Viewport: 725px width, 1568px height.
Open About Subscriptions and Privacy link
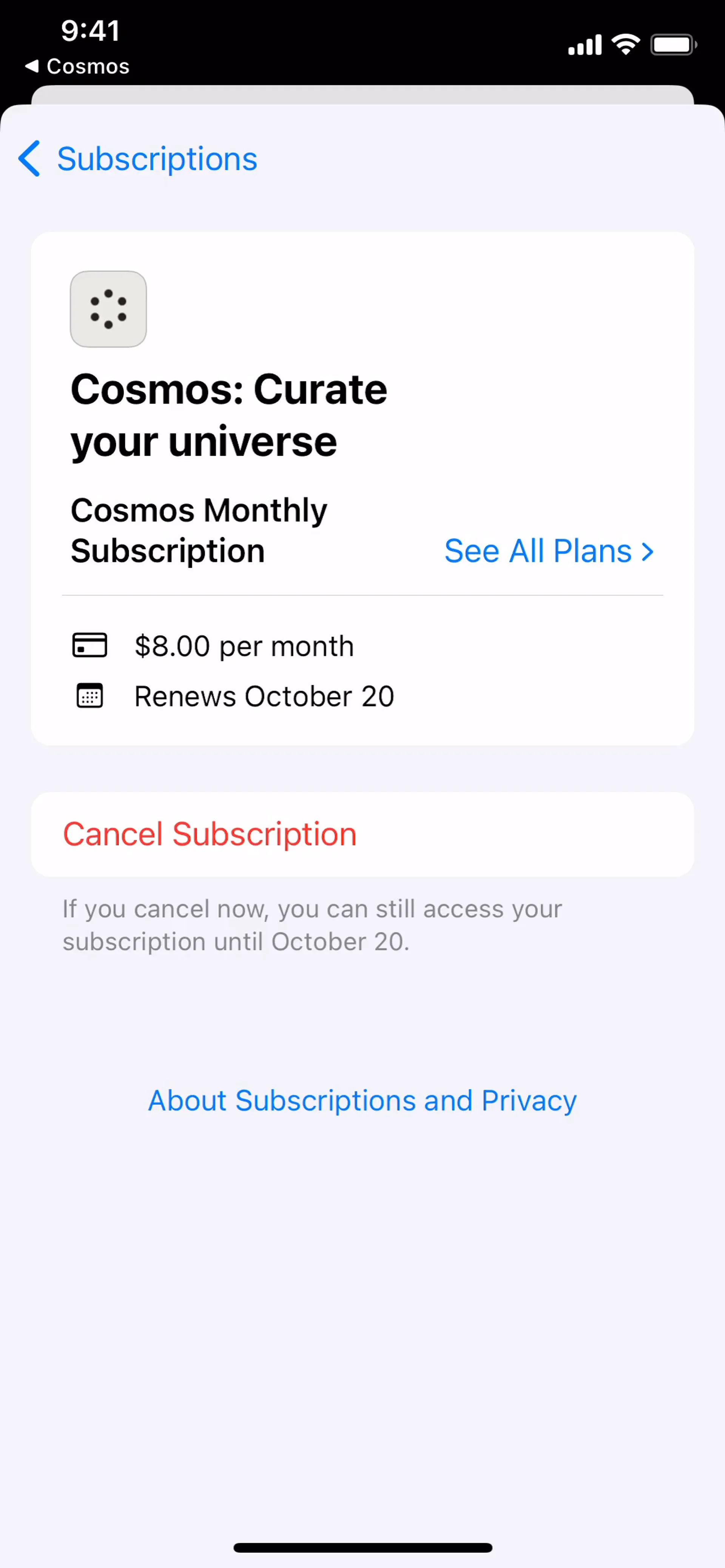pos(362,1100)
